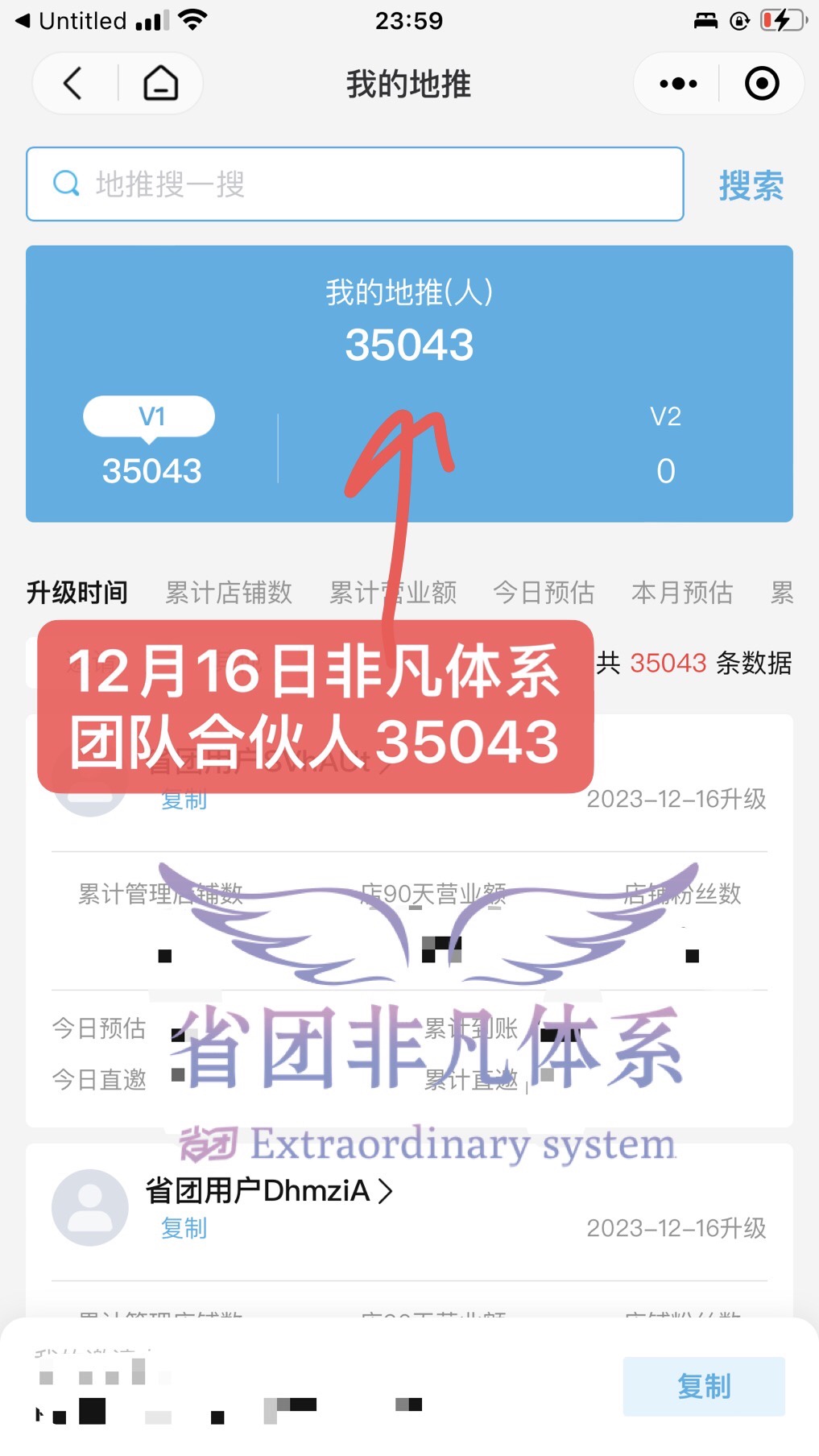The height and width of the screenshot is (1456, 819).
Task: Select the V1 level tab
Action: click(x=150, y=417)
